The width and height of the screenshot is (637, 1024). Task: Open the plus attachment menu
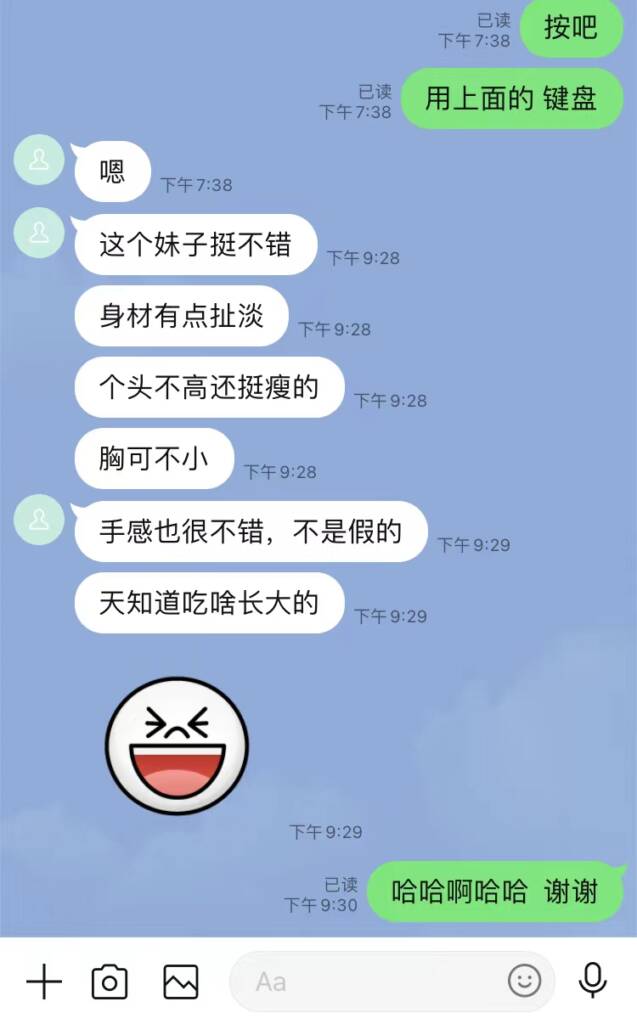pos(44,981)
